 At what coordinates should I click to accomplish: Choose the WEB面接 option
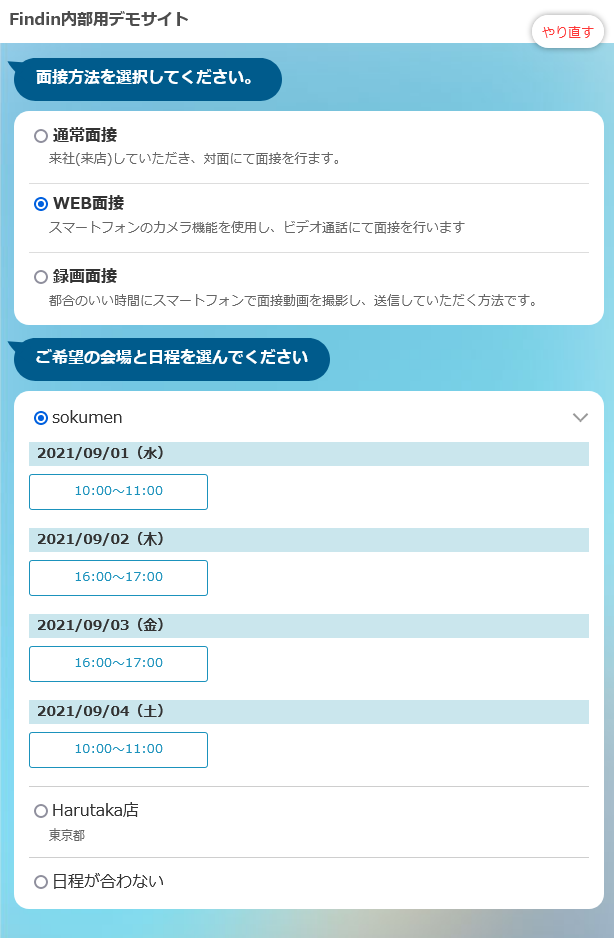tap(41, 204)
